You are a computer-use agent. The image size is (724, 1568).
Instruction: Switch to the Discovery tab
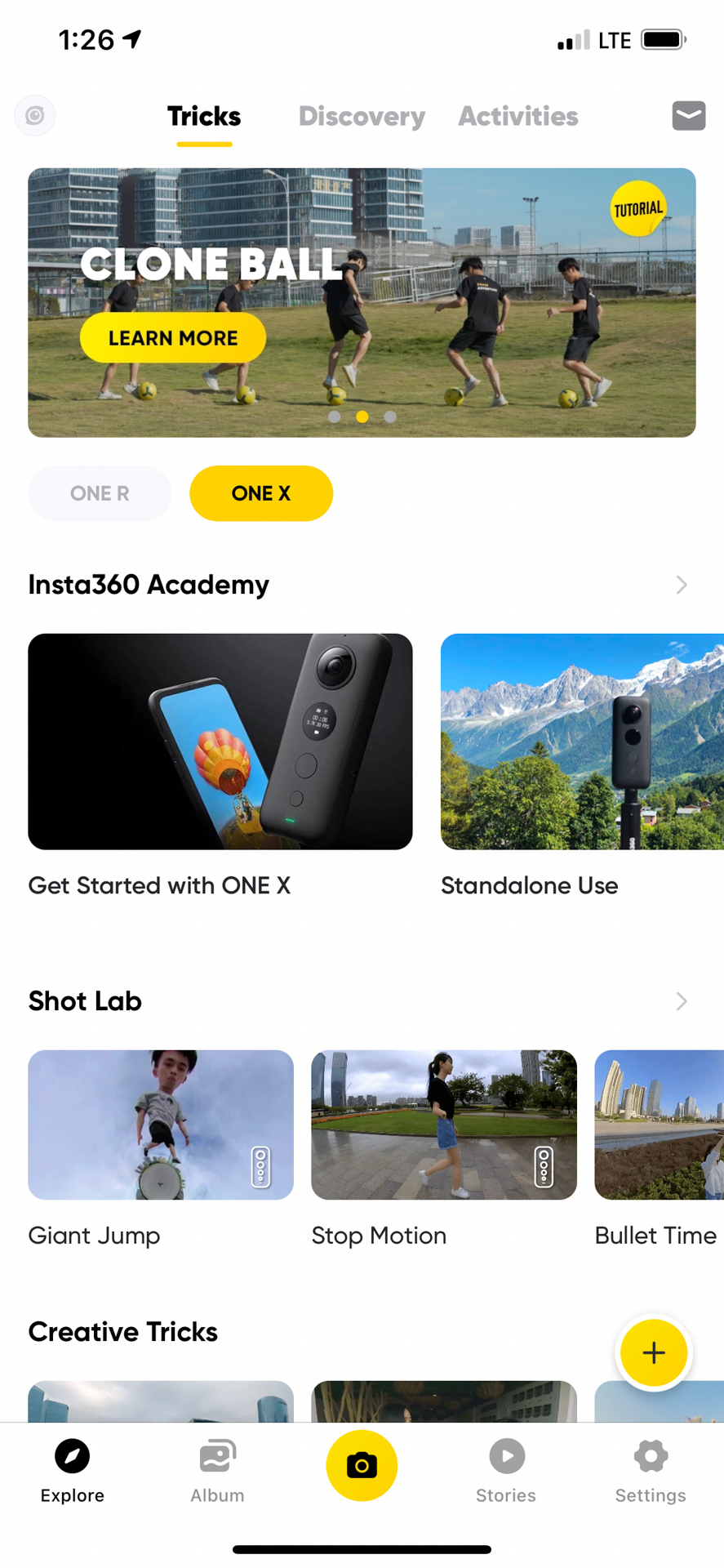(x=362, y=117)
